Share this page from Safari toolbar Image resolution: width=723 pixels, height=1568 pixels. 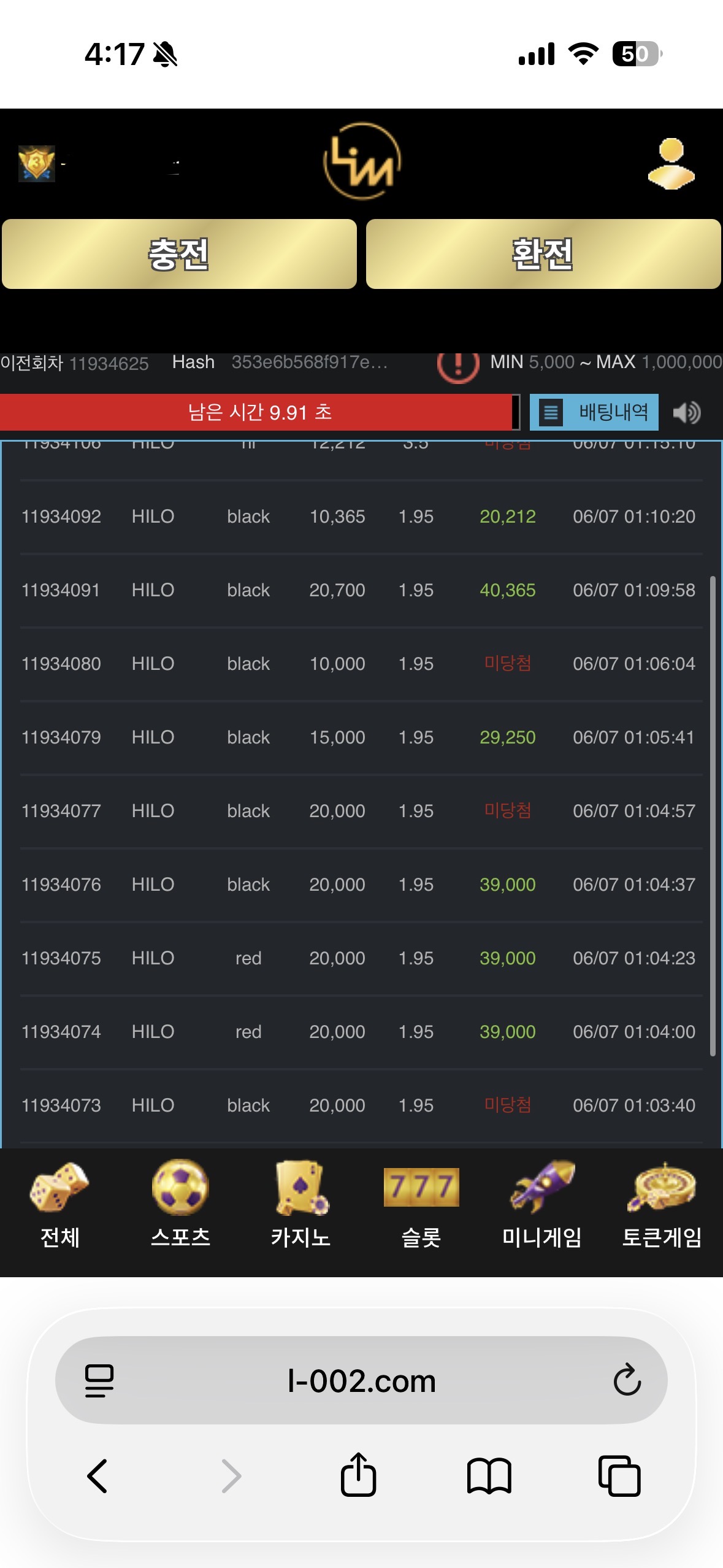click(x=358, y=1474)
